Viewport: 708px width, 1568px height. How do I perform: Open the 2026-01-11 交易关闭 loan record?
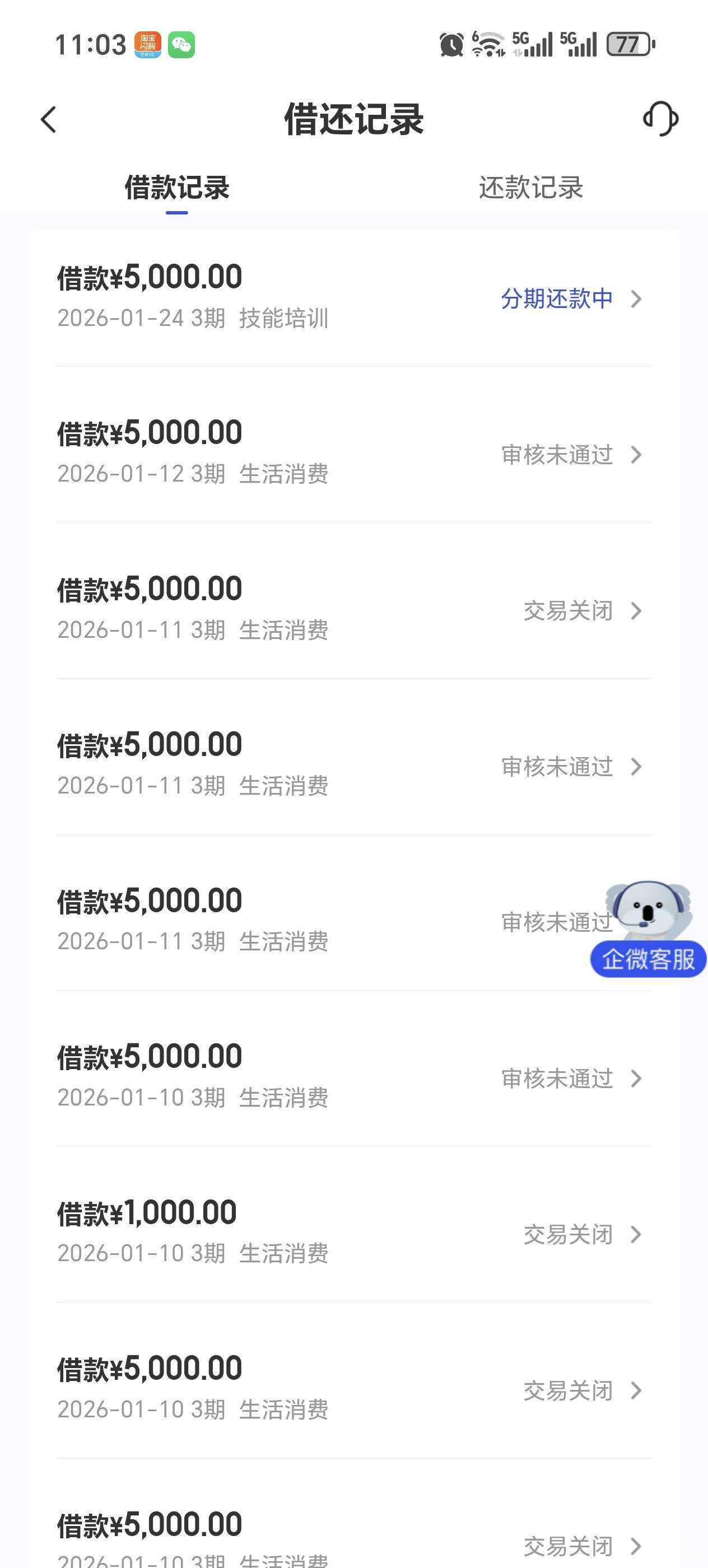pyautogui.click(x=353, y=609)
